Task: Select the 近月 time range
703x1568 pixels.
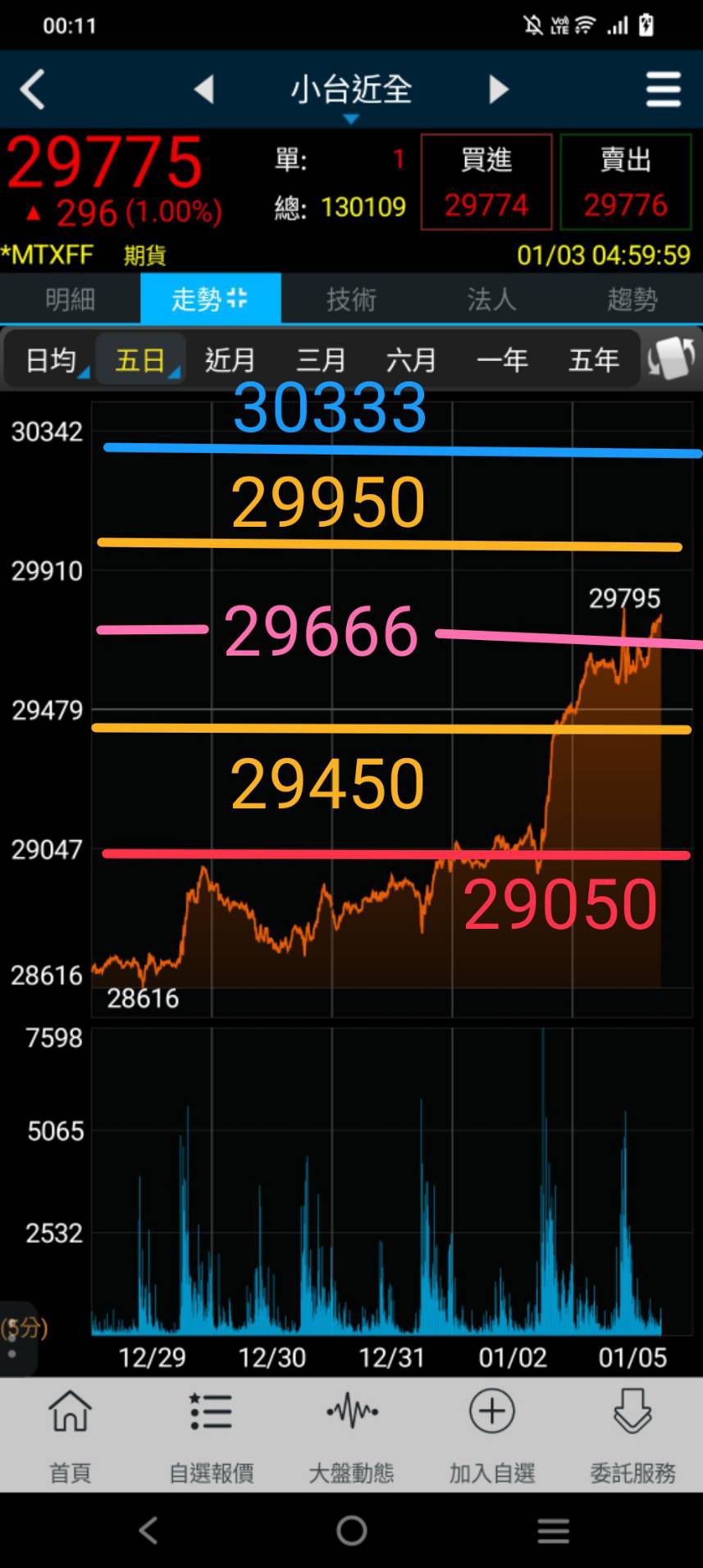Action: [x=230, y=360]
